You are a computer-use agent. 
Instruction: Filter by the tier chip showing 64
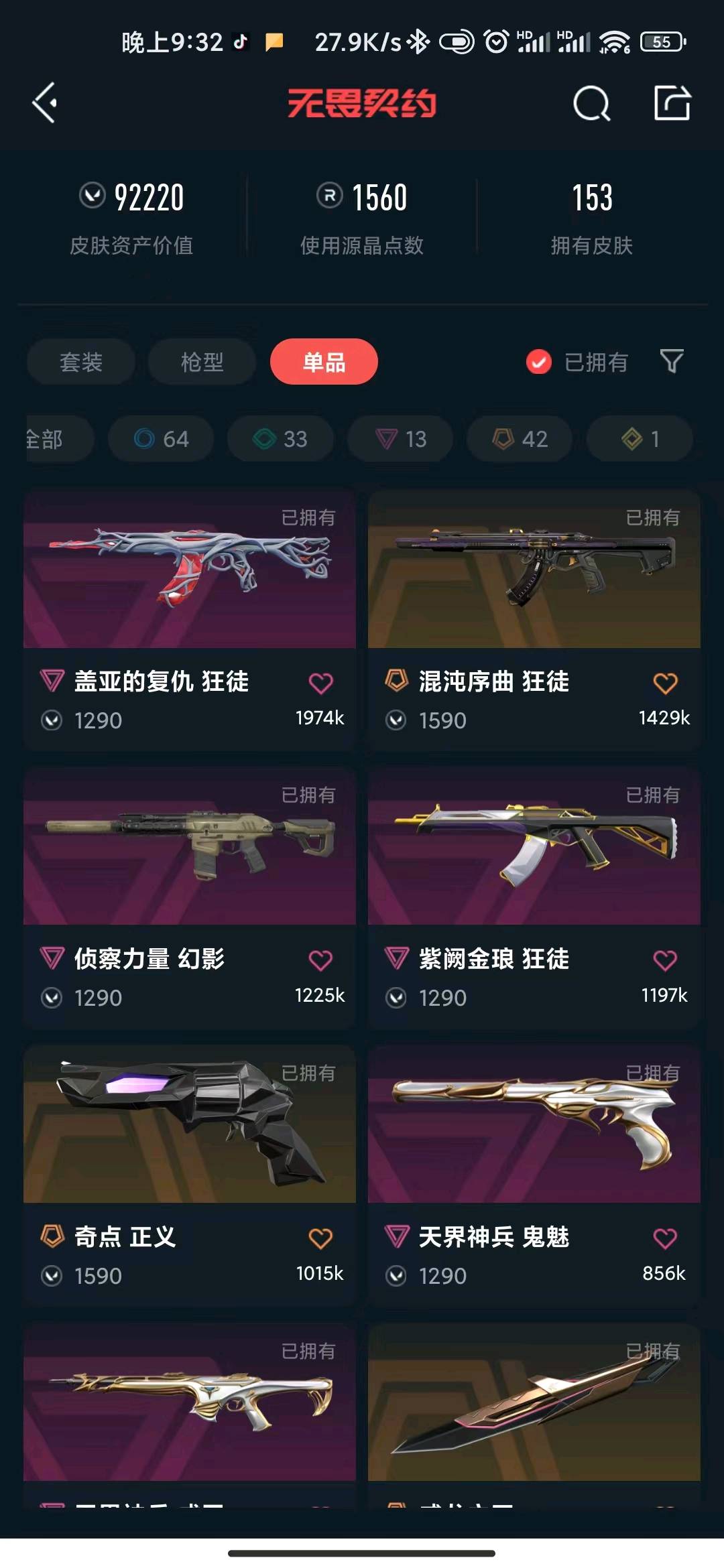pos(162,439)
